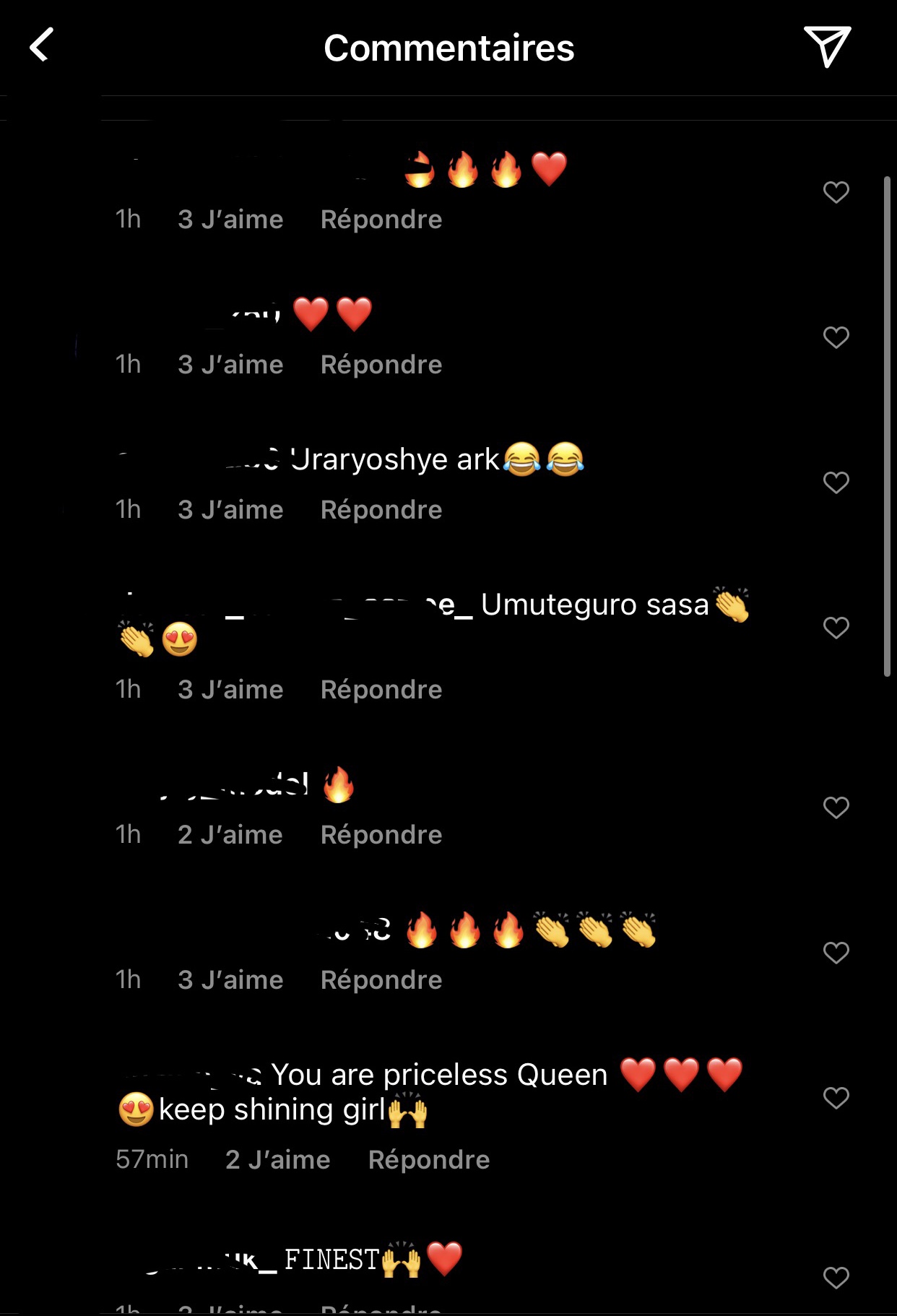
Task: Like the three fires and claps comment
Action: [x=836, y=953]
